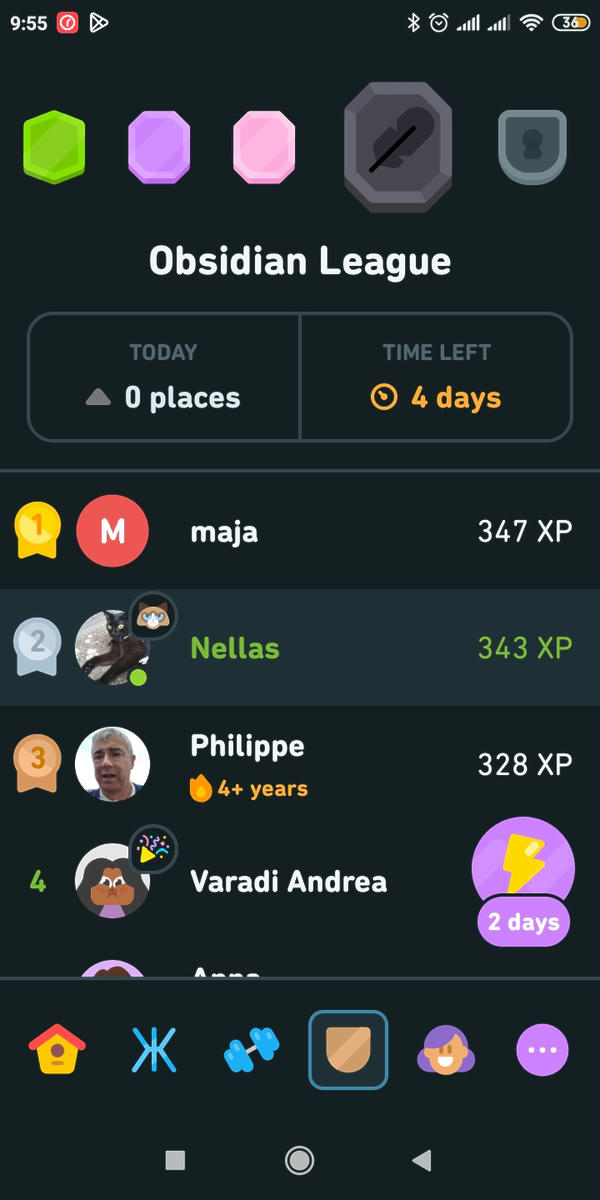
Task: Return to the phone home screen
Action: pos(299,1160)
